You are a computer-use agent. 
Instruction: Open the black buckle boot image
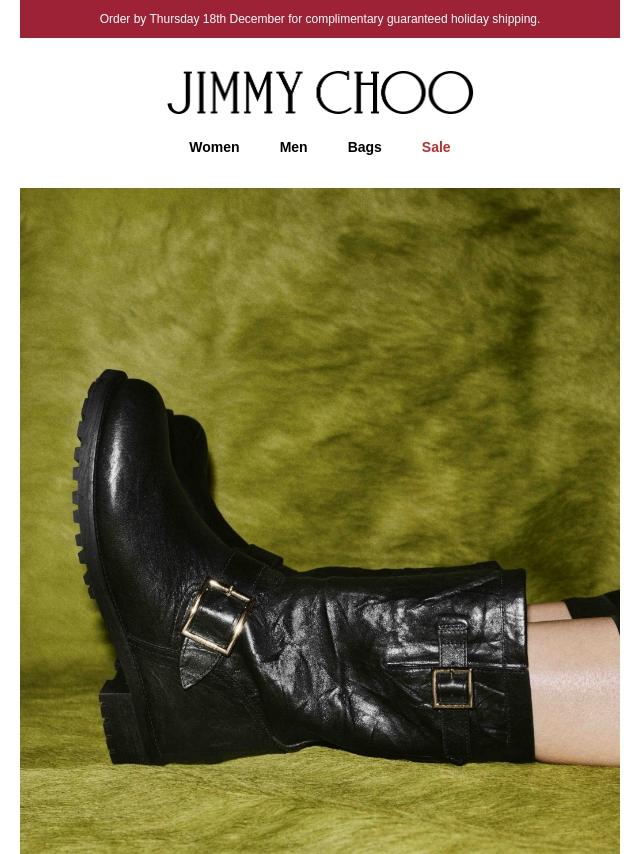coord(320,520)
